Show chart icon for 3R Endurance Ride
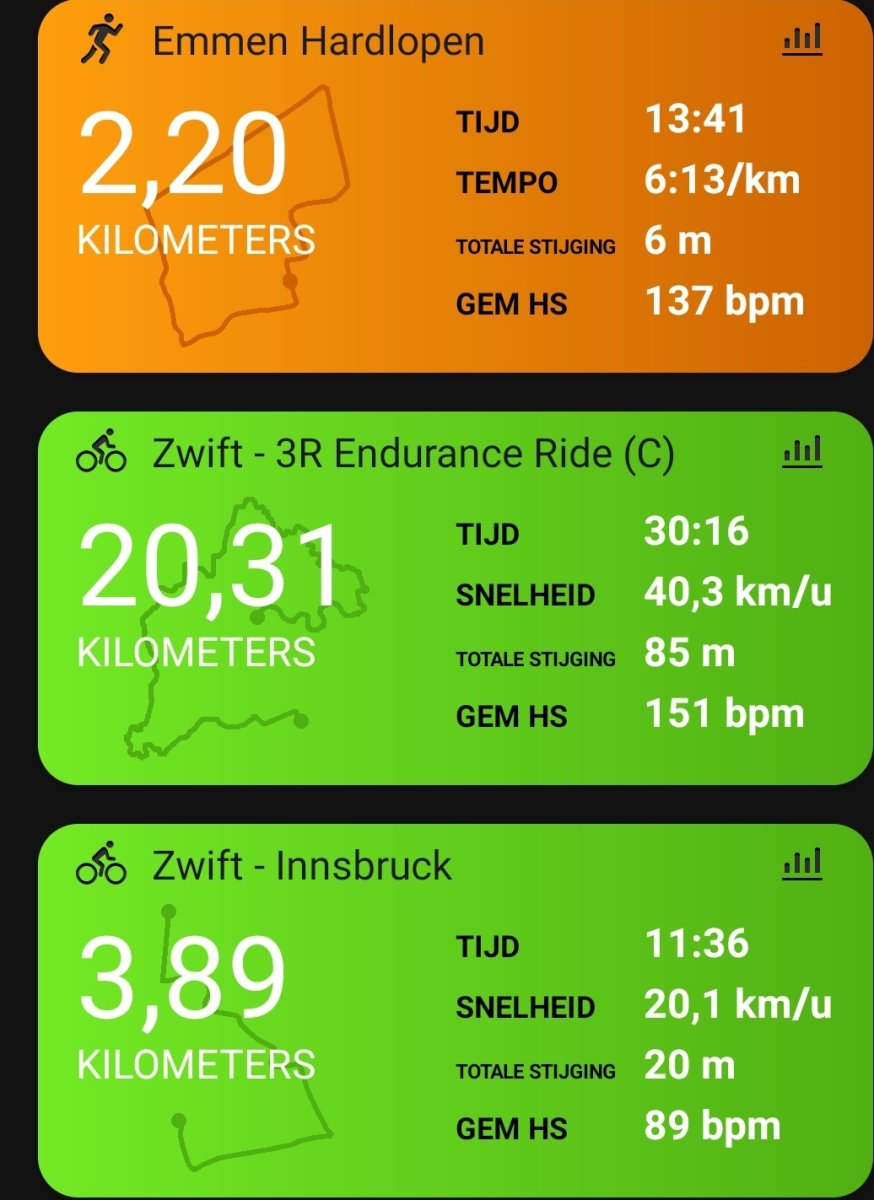This screenshot has height=1200, width=874. pyautogui.click(x=802, y=452)
